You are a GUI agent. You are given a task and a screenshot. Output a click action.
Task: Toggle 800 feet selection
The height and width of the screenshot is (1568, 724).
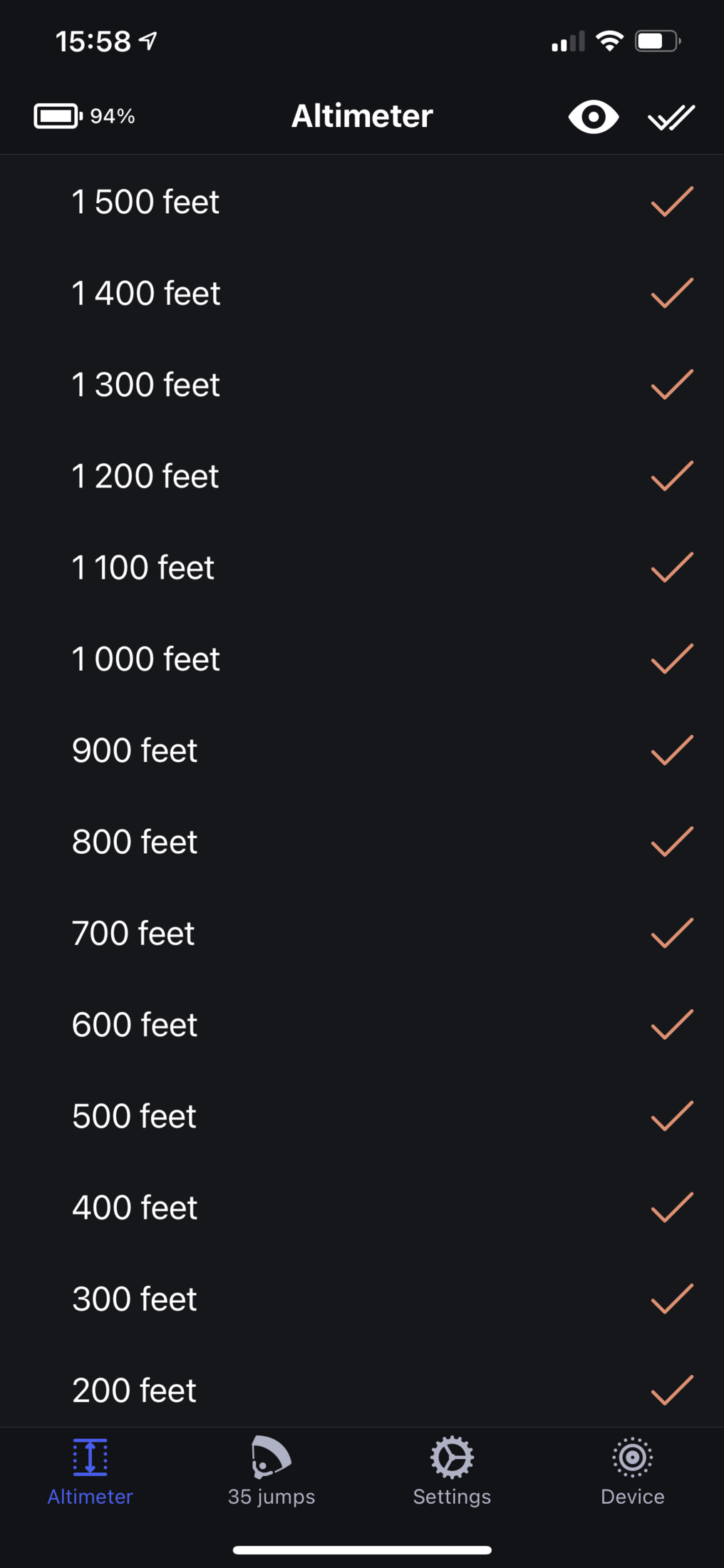click(362, 841)
